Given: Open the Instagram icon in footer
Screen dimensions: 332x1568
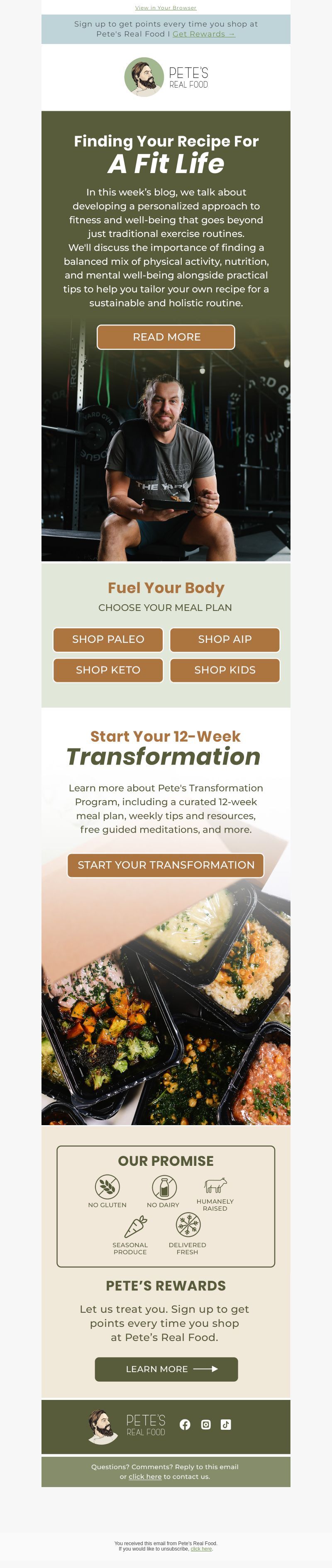Looking at the screenshot, I should (x=206, y=1424).
